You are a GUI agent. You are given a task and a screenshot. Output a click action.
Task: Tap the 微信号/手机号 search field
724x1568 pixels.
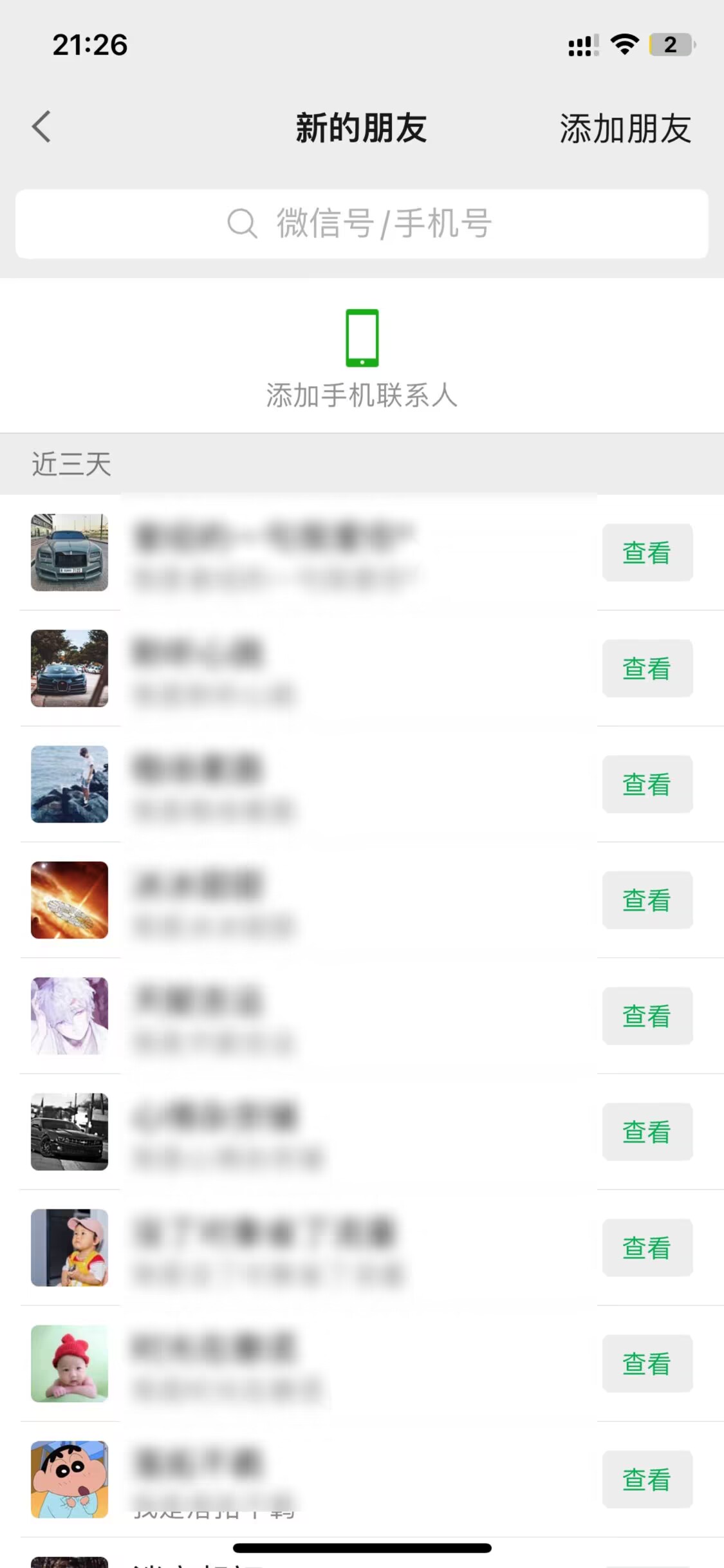pyautogui.click(x=362, y=224)
